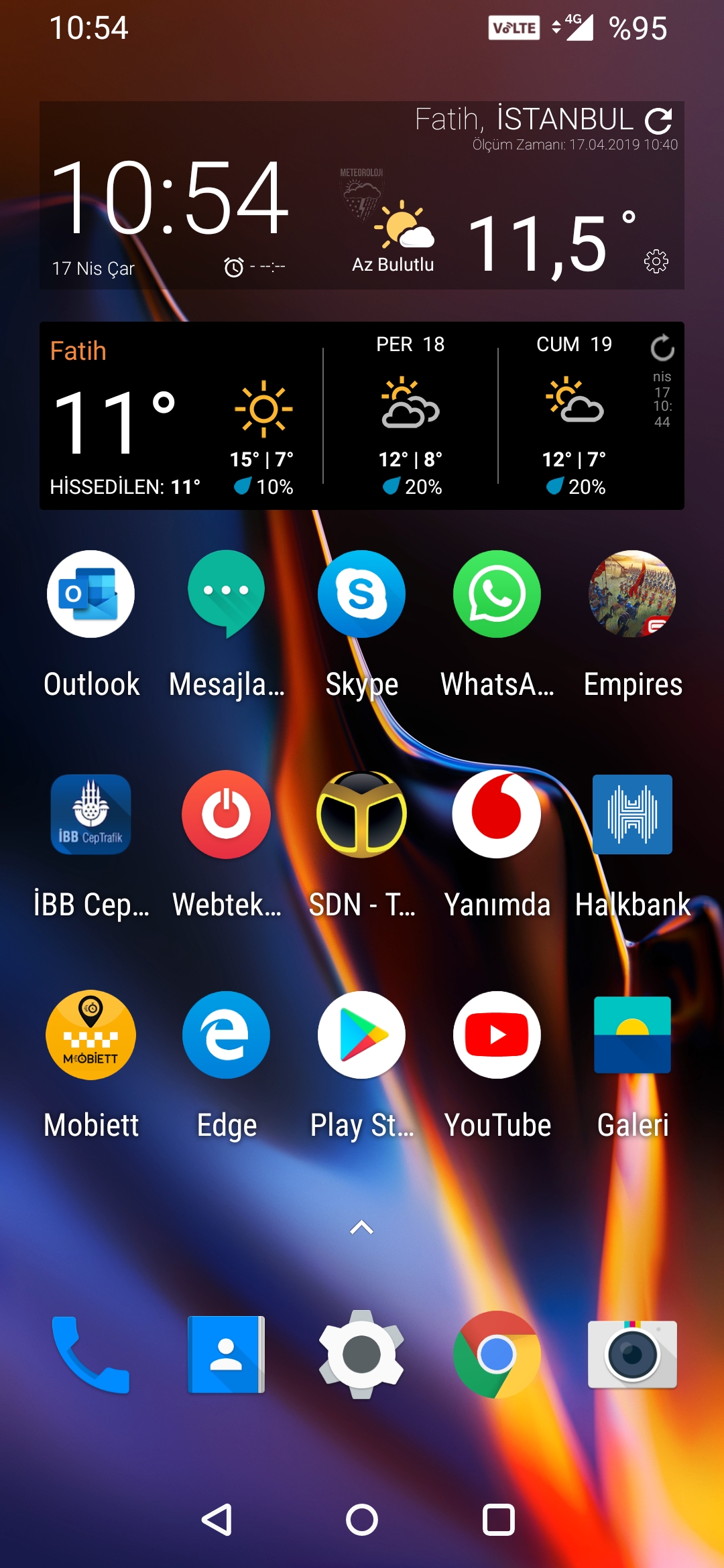Refresh the Fatih forecast widget

tap(662, 348)
